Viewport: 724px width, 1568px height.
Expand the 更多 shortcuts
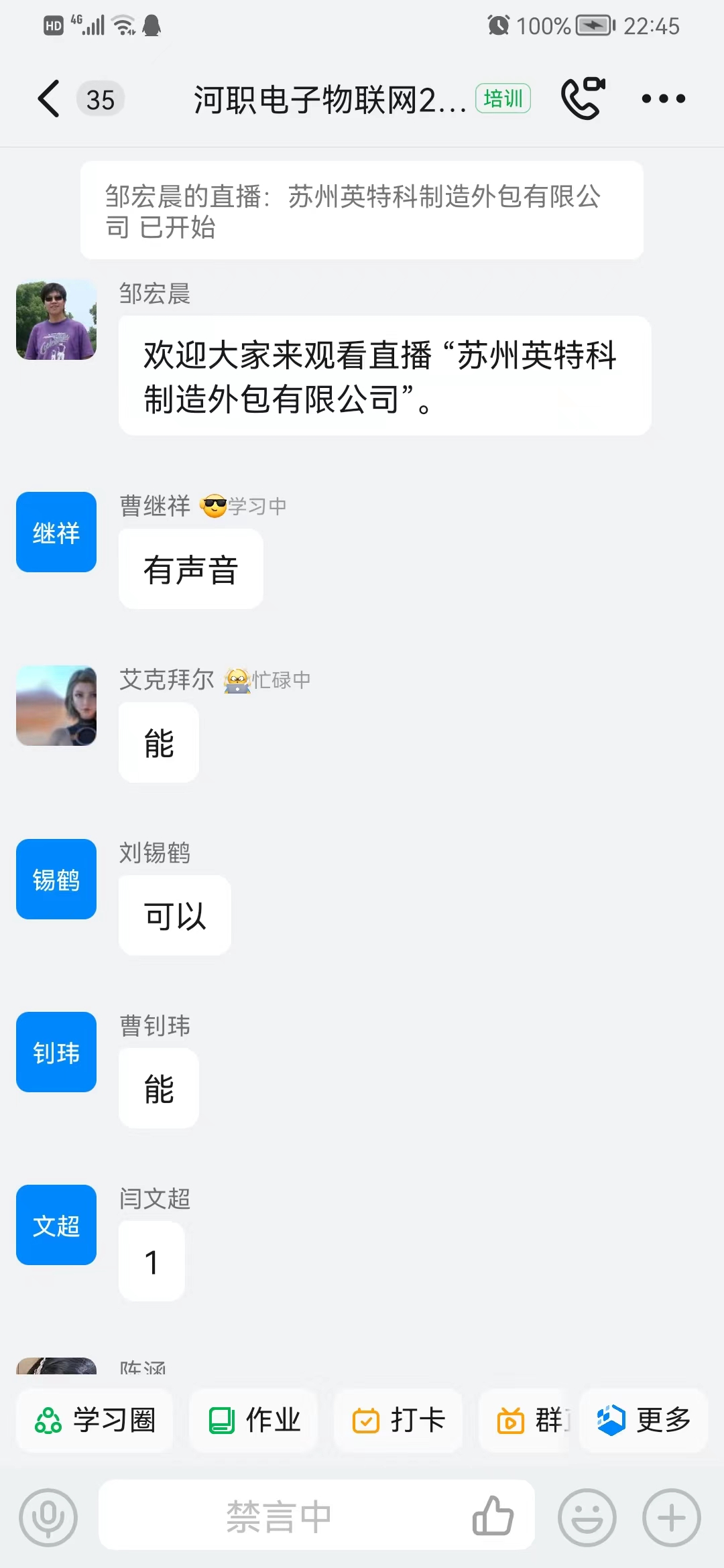[x=644, y=1420]
